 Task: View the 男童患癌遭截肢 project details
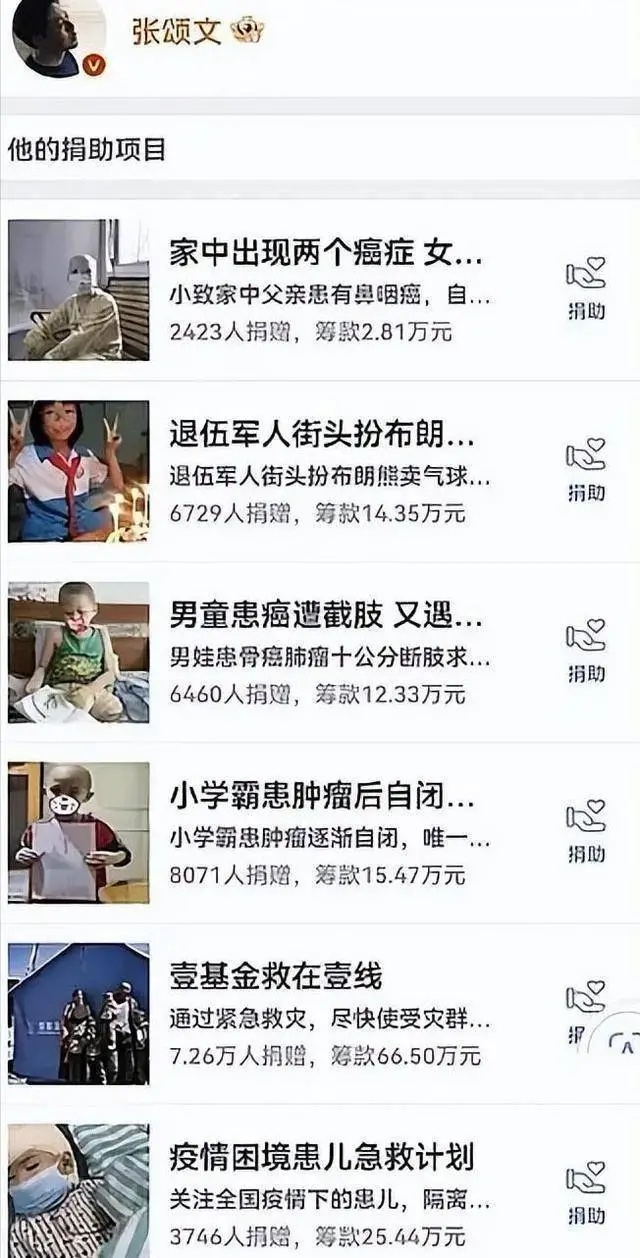coord(326,616)
